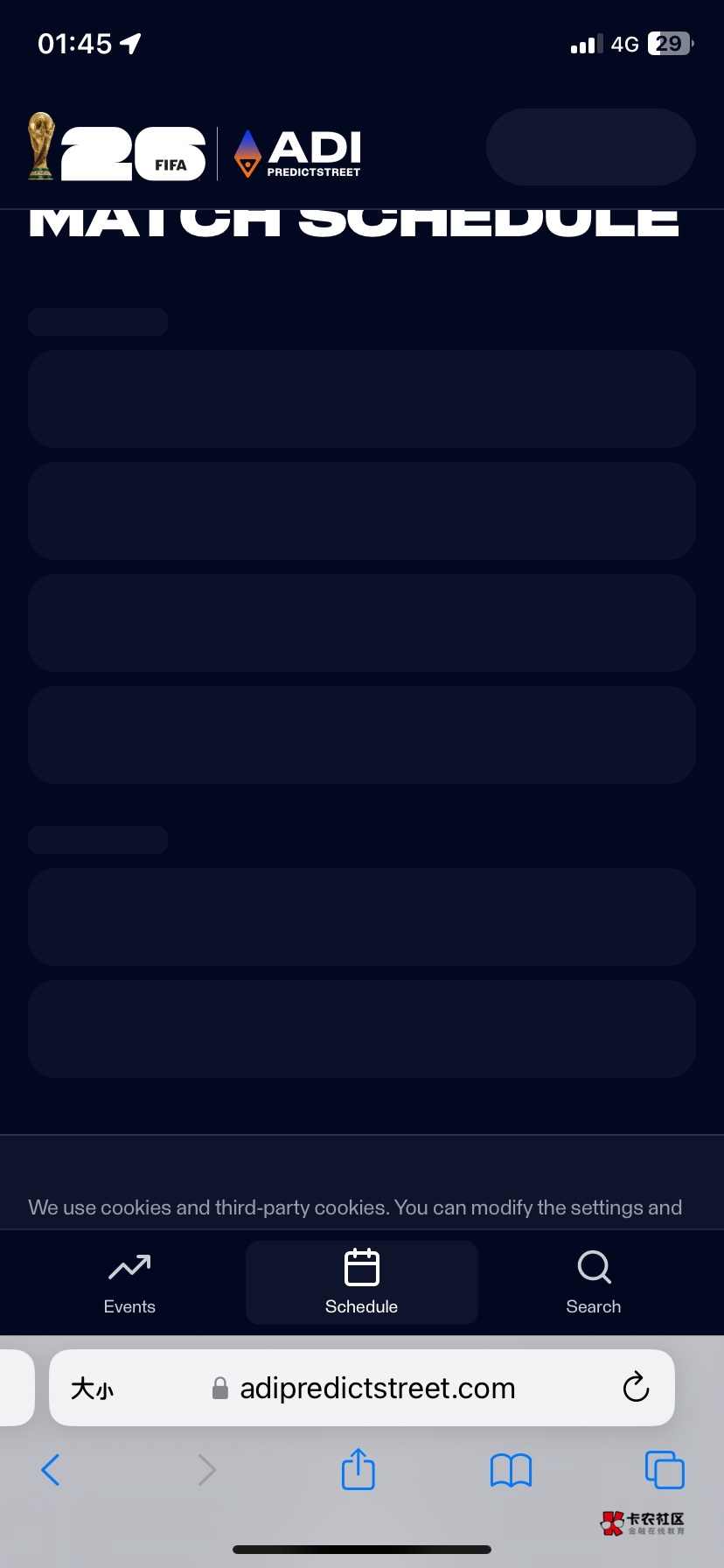
Task: Select the Schedule tab
Action: coord(362,1283)
